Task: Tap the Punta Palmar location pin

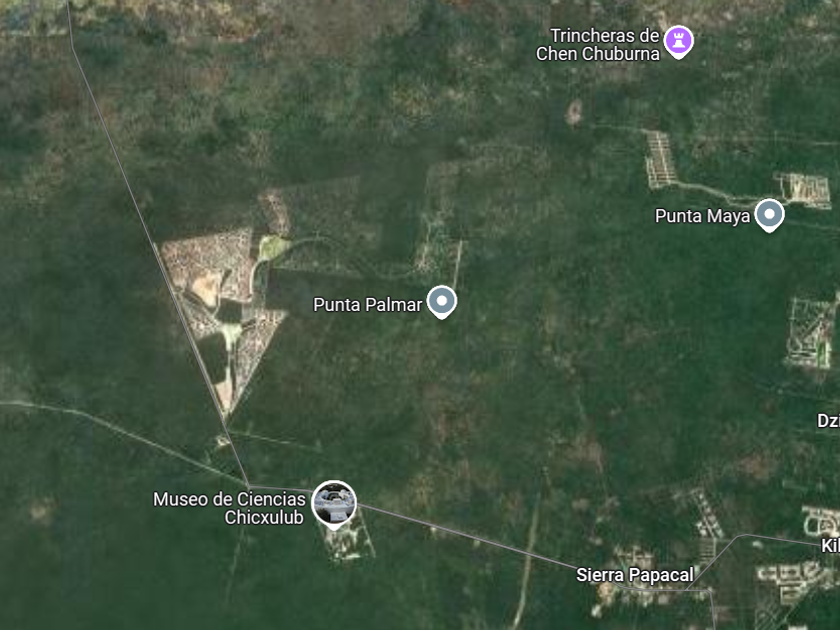Action: point(441,301)
